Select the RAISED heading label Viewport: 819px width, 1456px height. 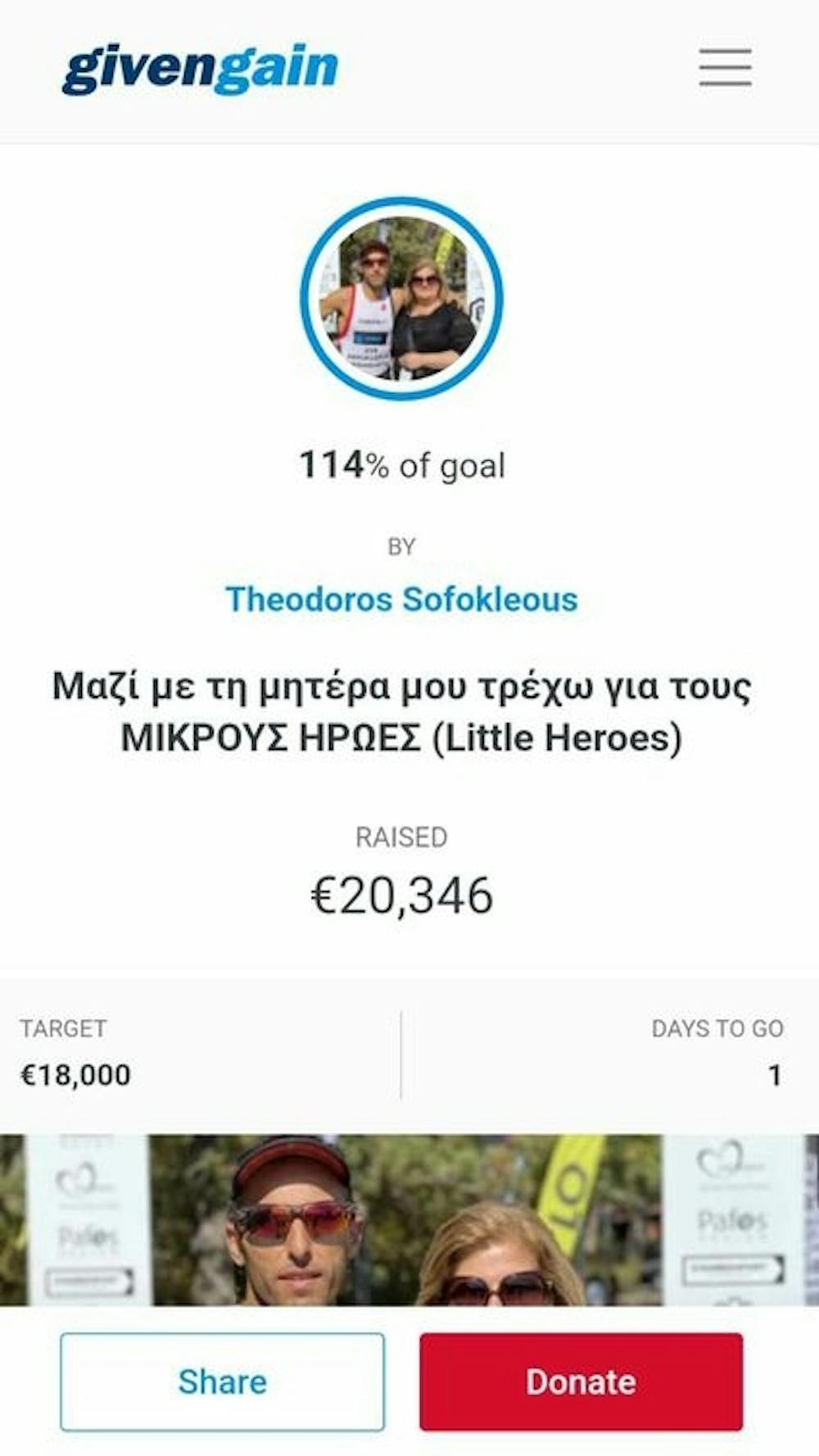pos(400,837)
